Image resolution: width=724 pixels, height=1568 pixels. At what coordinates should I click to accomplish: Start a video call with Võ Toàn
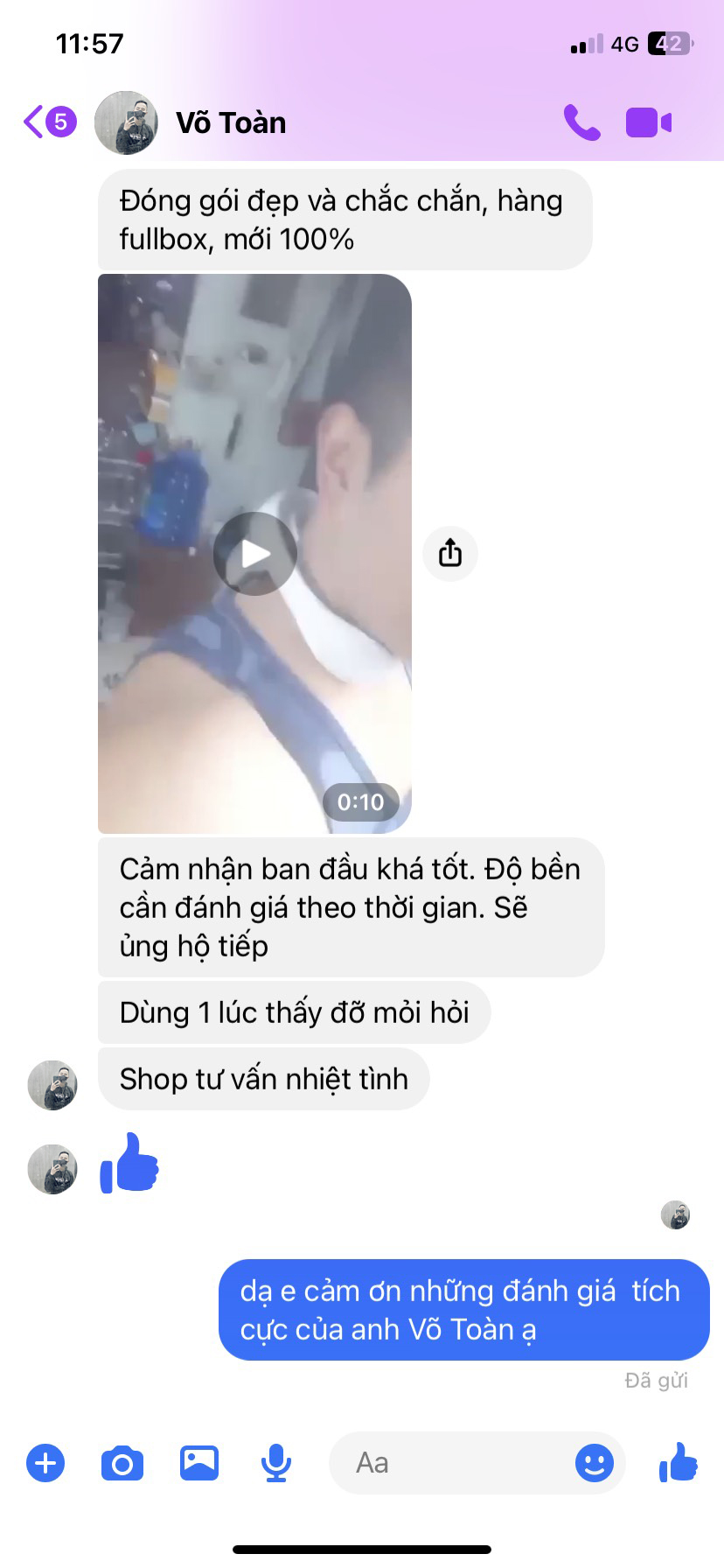tap(649, 122)
